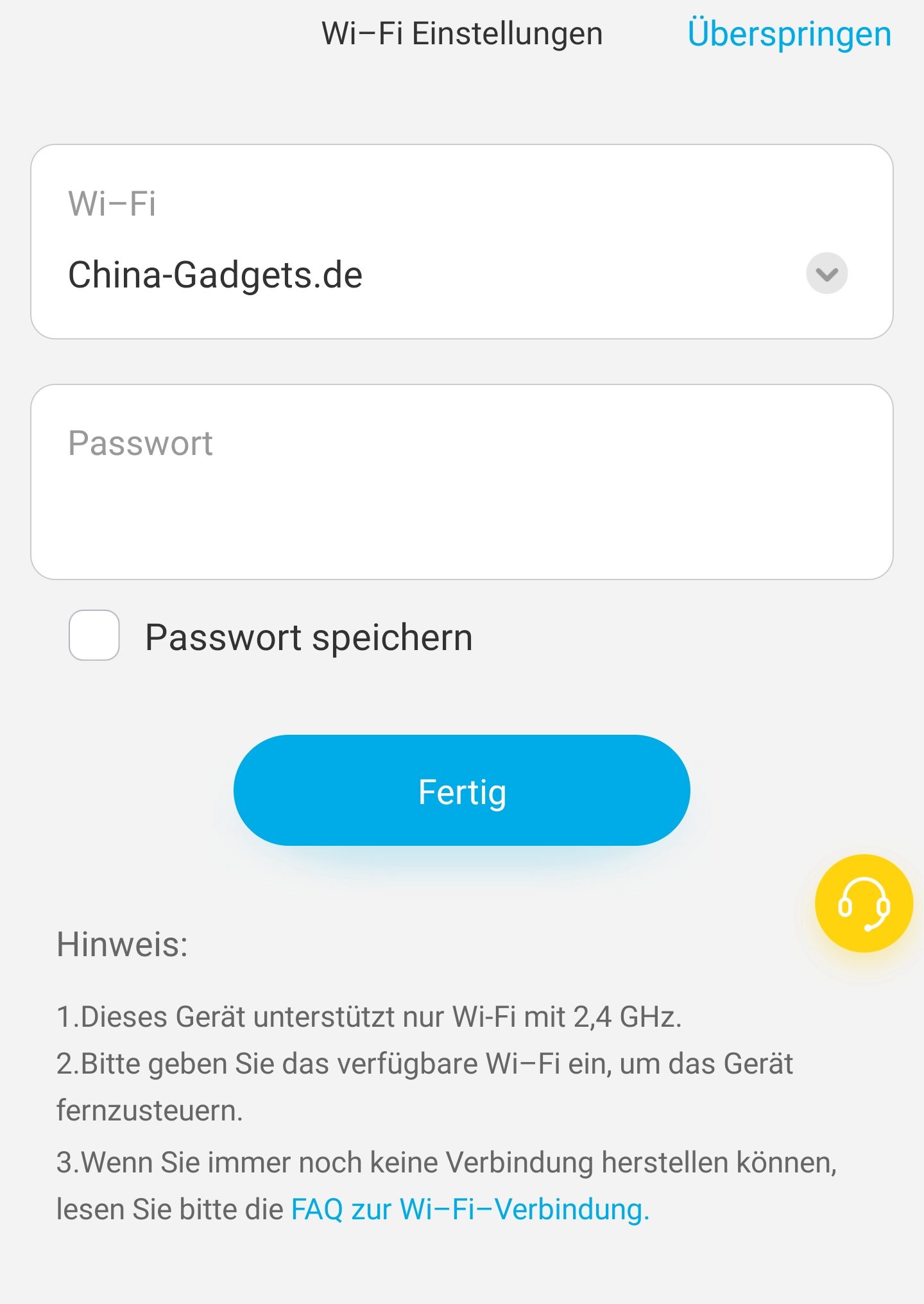This screenshot has height=1304, width=924.
Task: Check the Passwort speichern checkbox
Action: click(x=94, y=635)
